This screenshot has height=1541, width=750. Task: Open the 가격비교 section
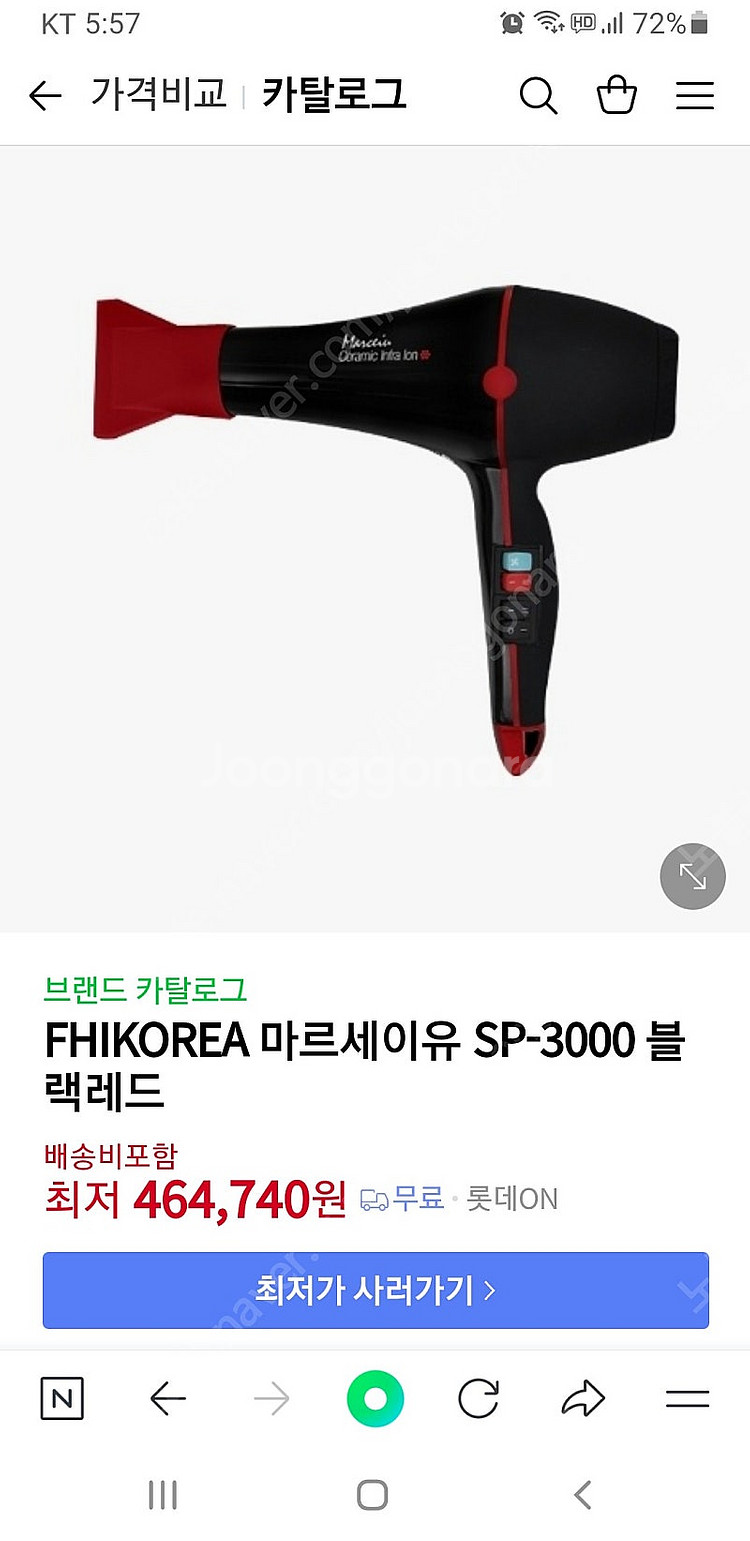[x=159, y=95]
